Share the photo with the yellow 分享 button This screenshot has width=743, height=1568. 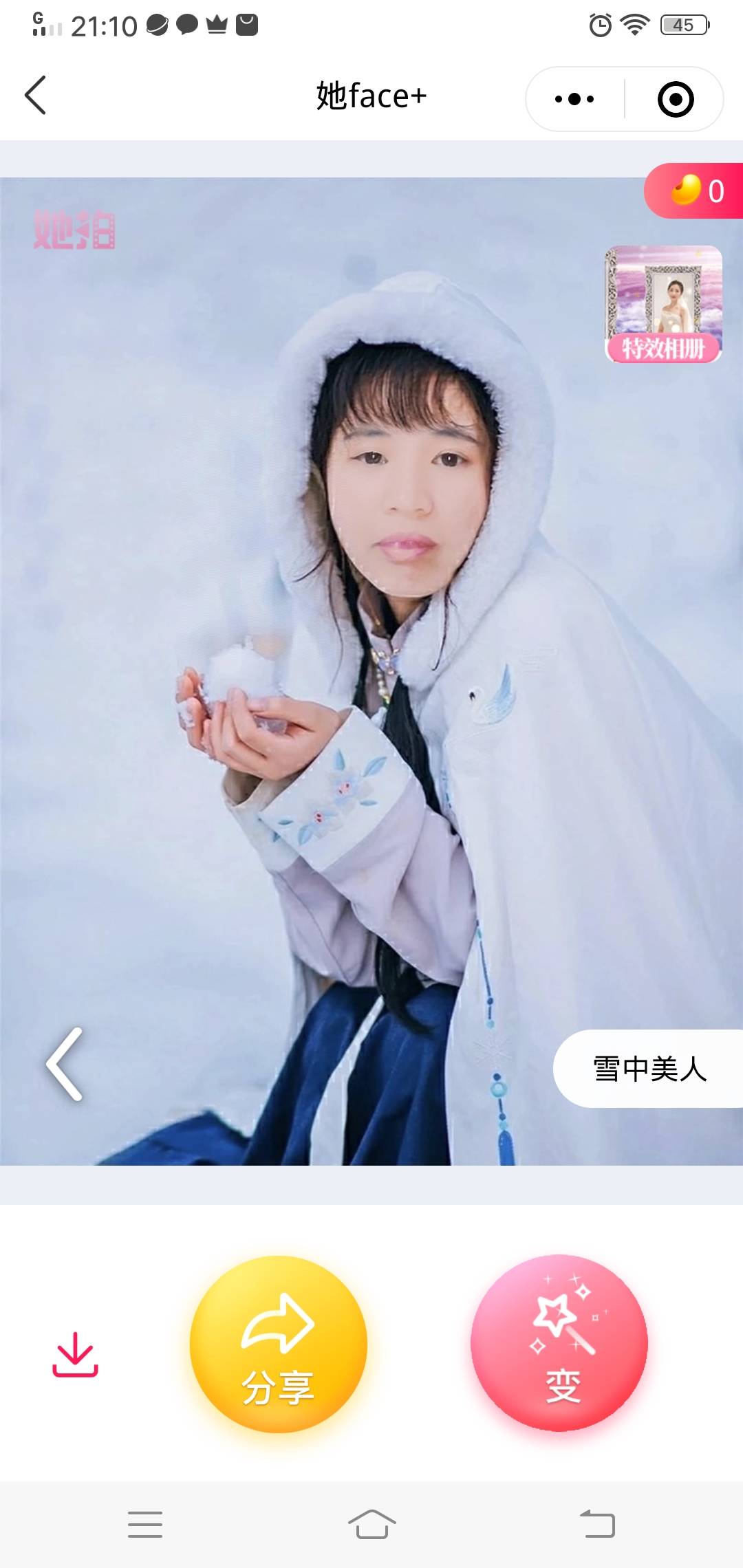(278, 1344)
